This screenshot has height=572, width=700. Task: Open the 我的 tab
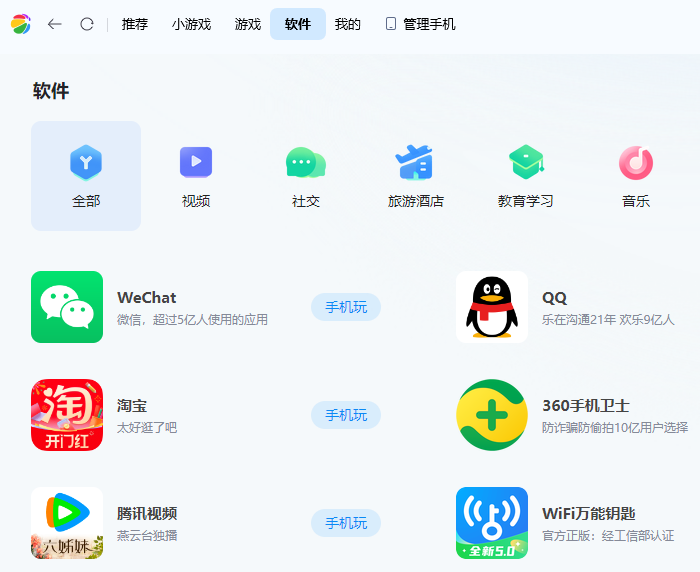(348, 24)
